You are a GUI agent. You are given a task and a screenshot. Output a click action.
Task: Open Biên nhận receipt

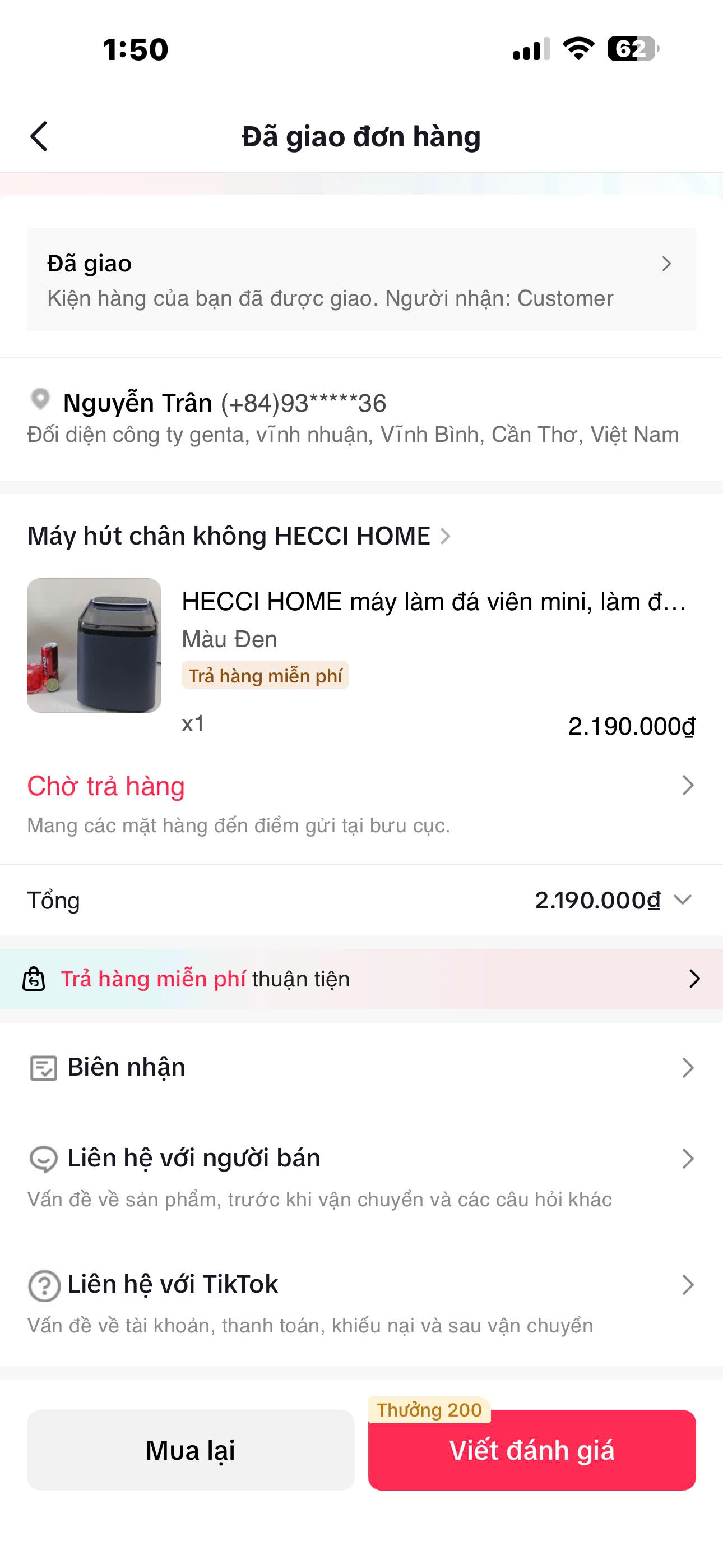coord(361,1068)
